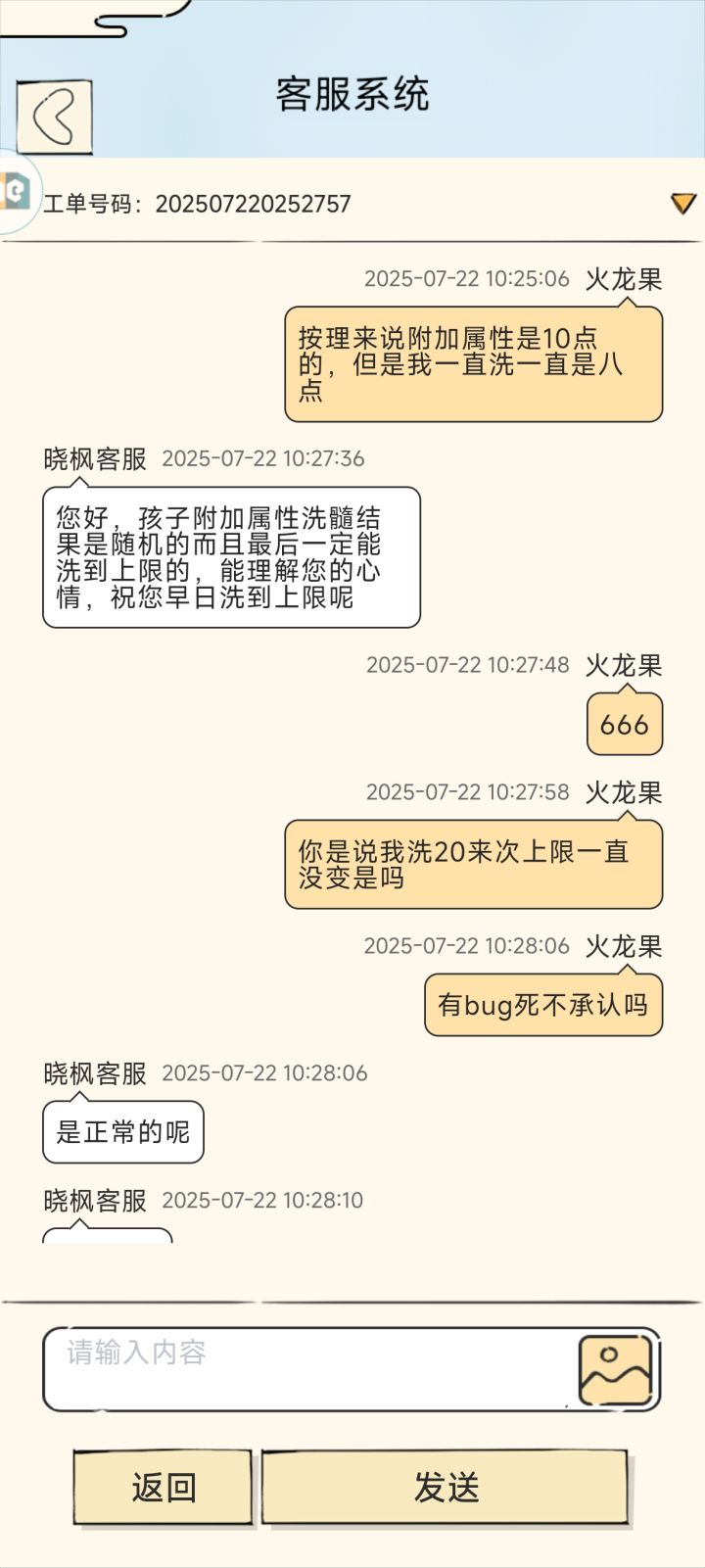The height and width of the screenshot is (1568, 705).
Task: Open the floating side widget icon
Action: pyautogui.click(x=16, y=191)
